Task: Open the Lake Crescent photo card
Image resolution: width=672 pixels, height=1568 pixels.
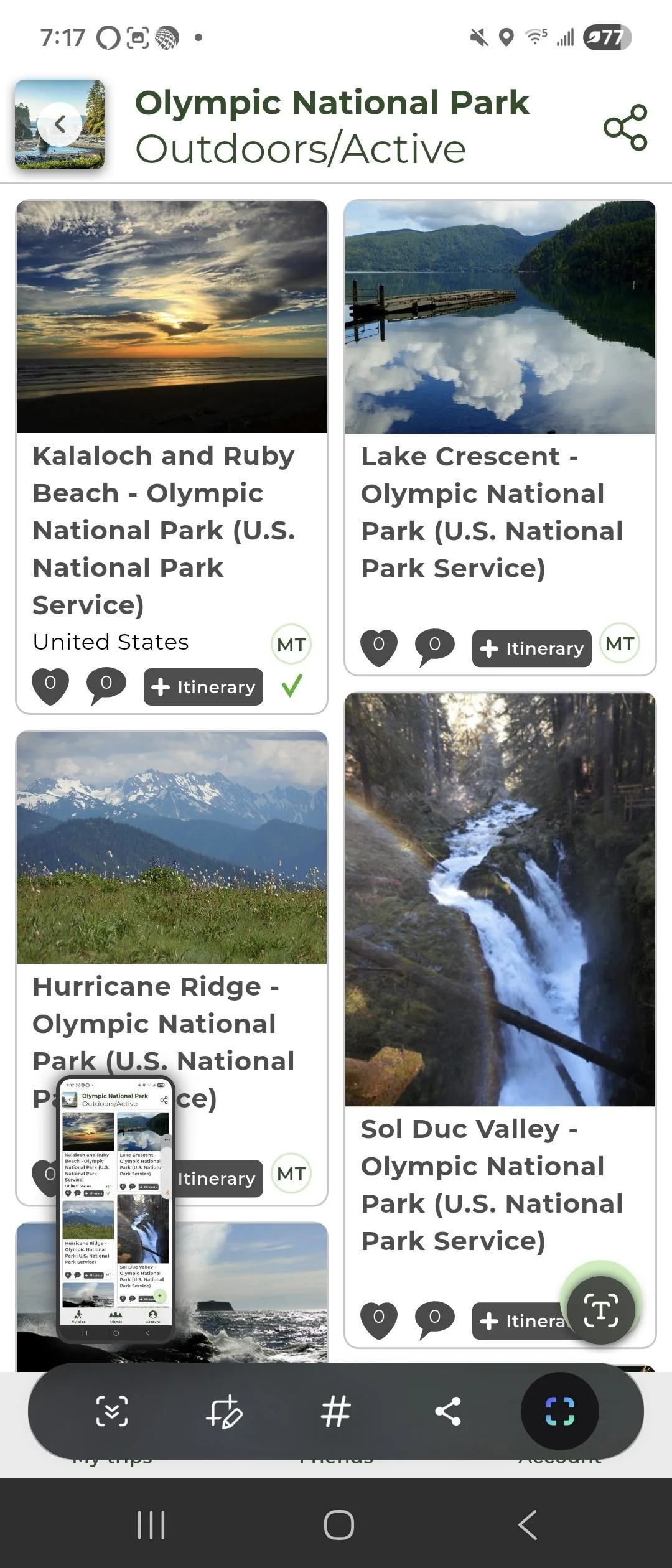Action: coord(500,317)
